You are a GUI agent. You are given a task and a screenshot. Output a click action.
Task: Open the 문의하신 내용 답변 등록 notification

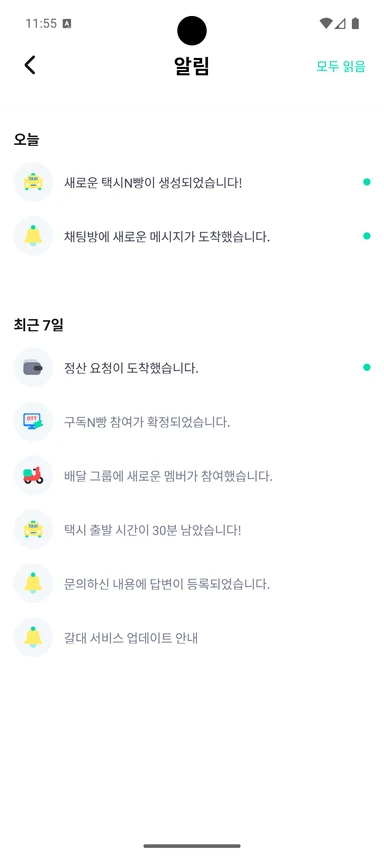pyautogui.click(x=192, y=583)
